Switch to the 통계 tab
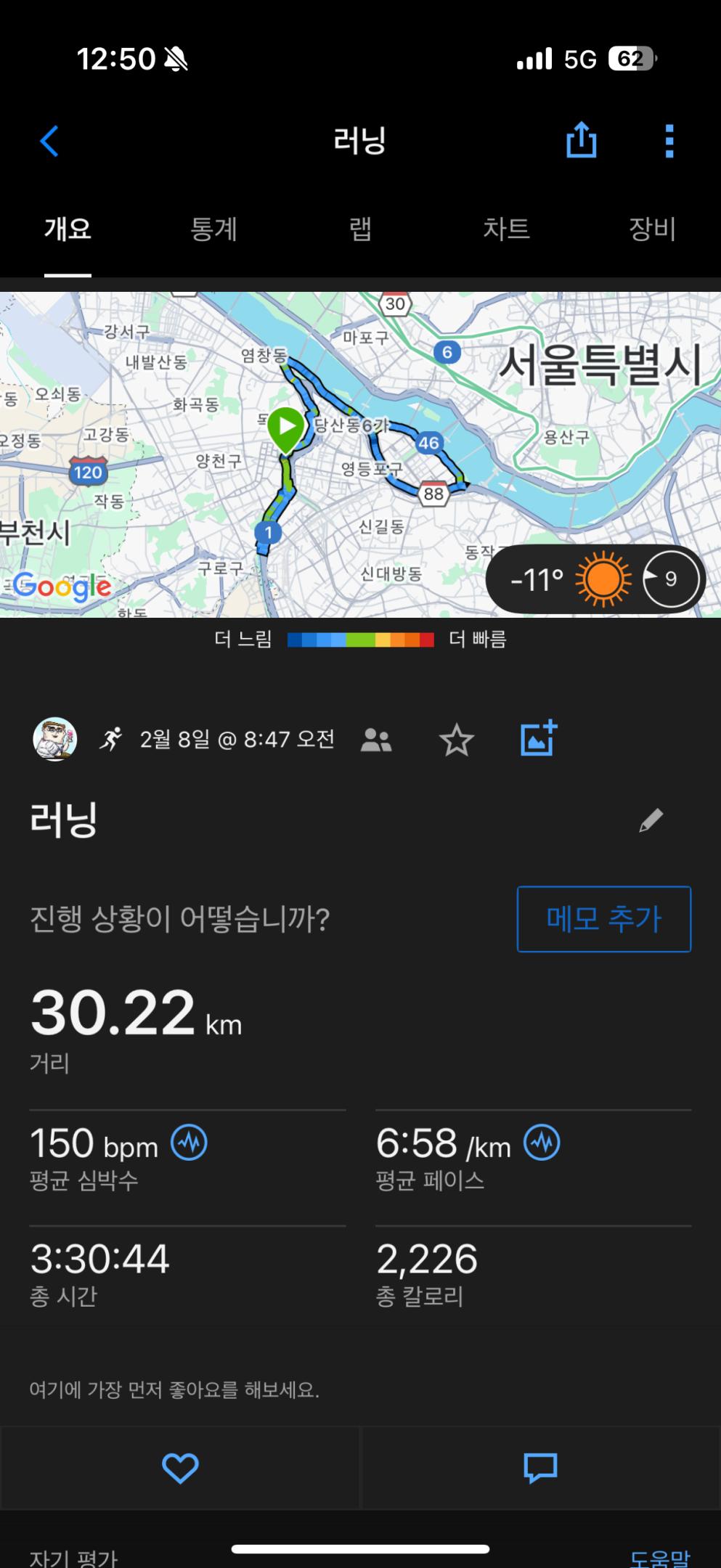The height and width of the screenshot is (1568, 721). (214, 229)
